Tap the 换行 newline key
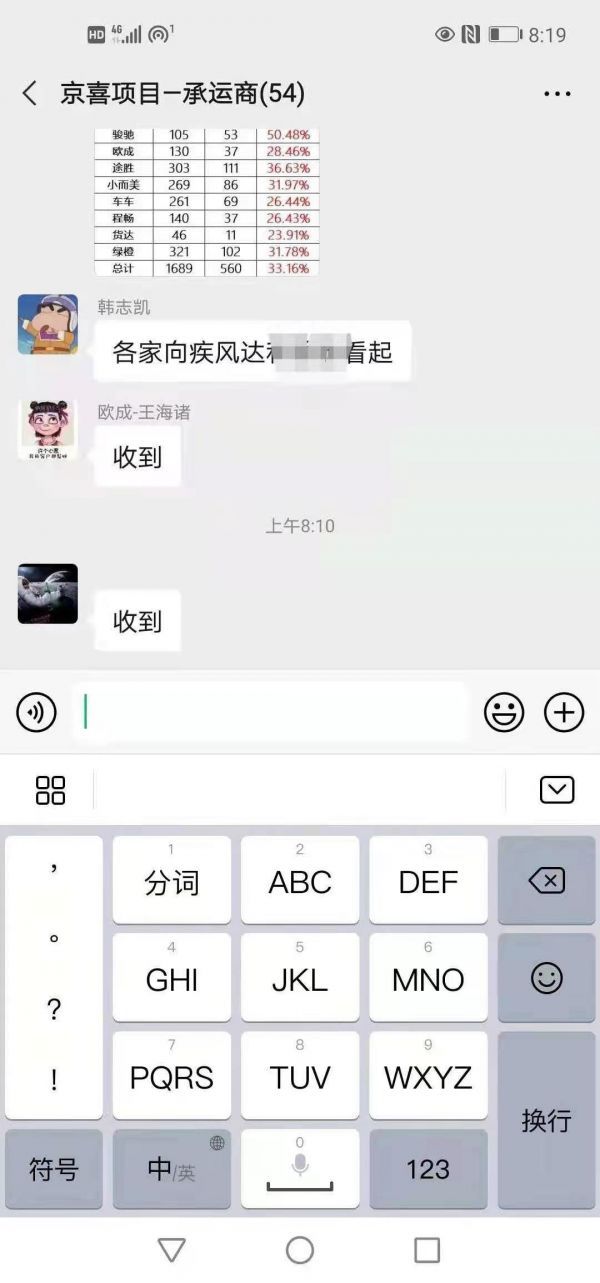 coord(546,1120)
